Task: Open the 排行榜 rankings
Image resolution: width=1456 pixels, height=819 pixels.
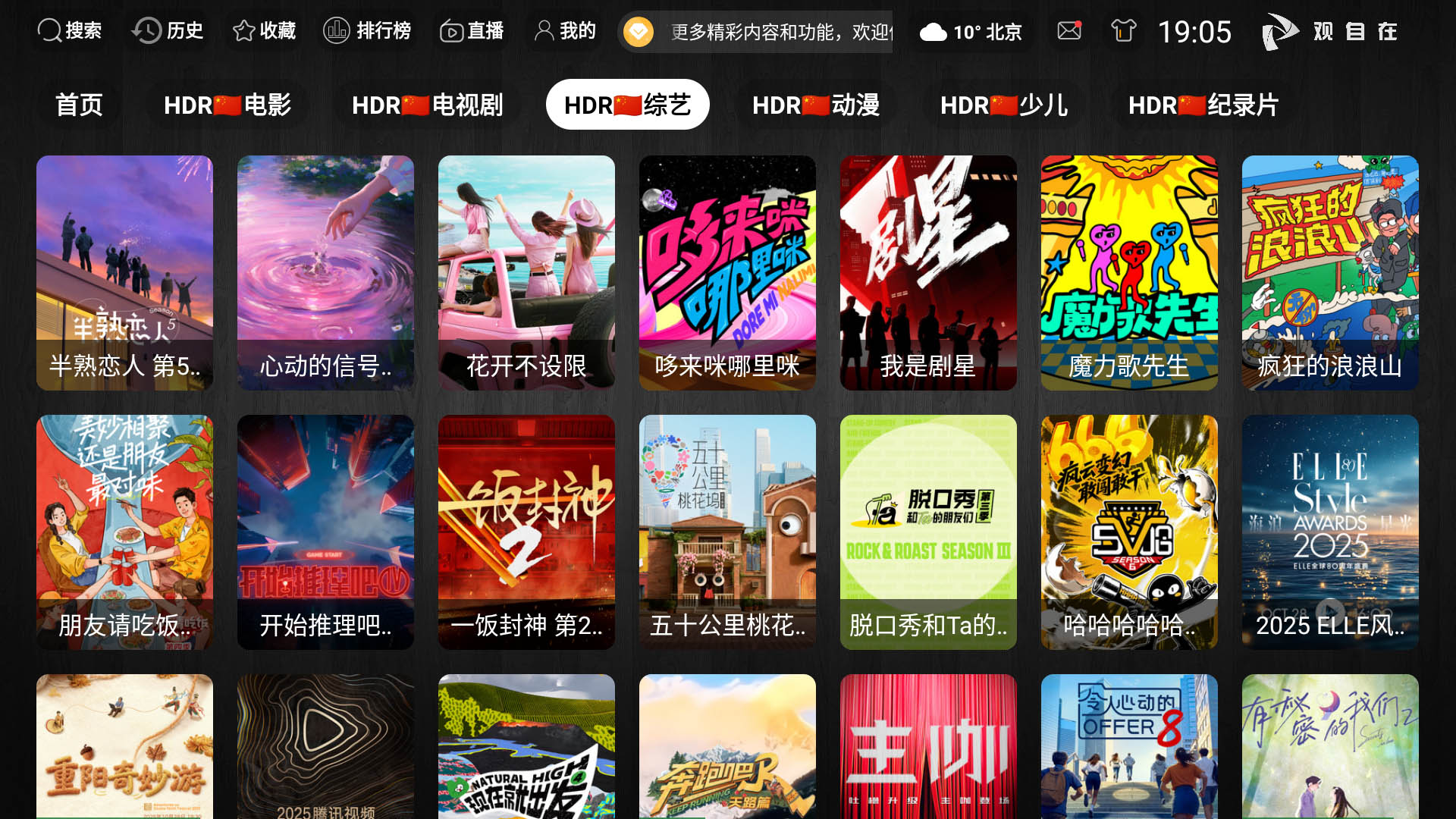Action: (x=367, y=31)
